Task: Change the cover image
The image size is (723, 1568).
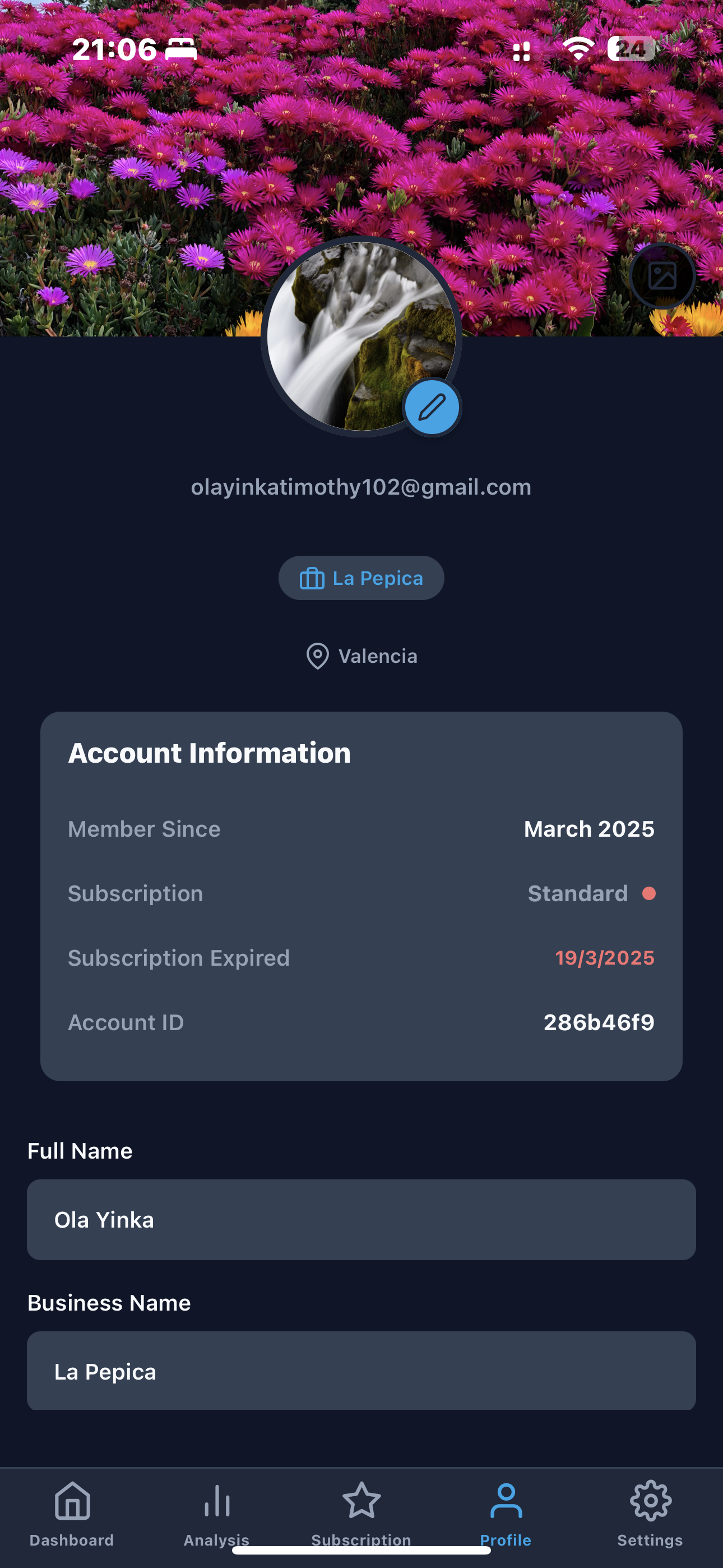Action: click(x=661, y=276)
